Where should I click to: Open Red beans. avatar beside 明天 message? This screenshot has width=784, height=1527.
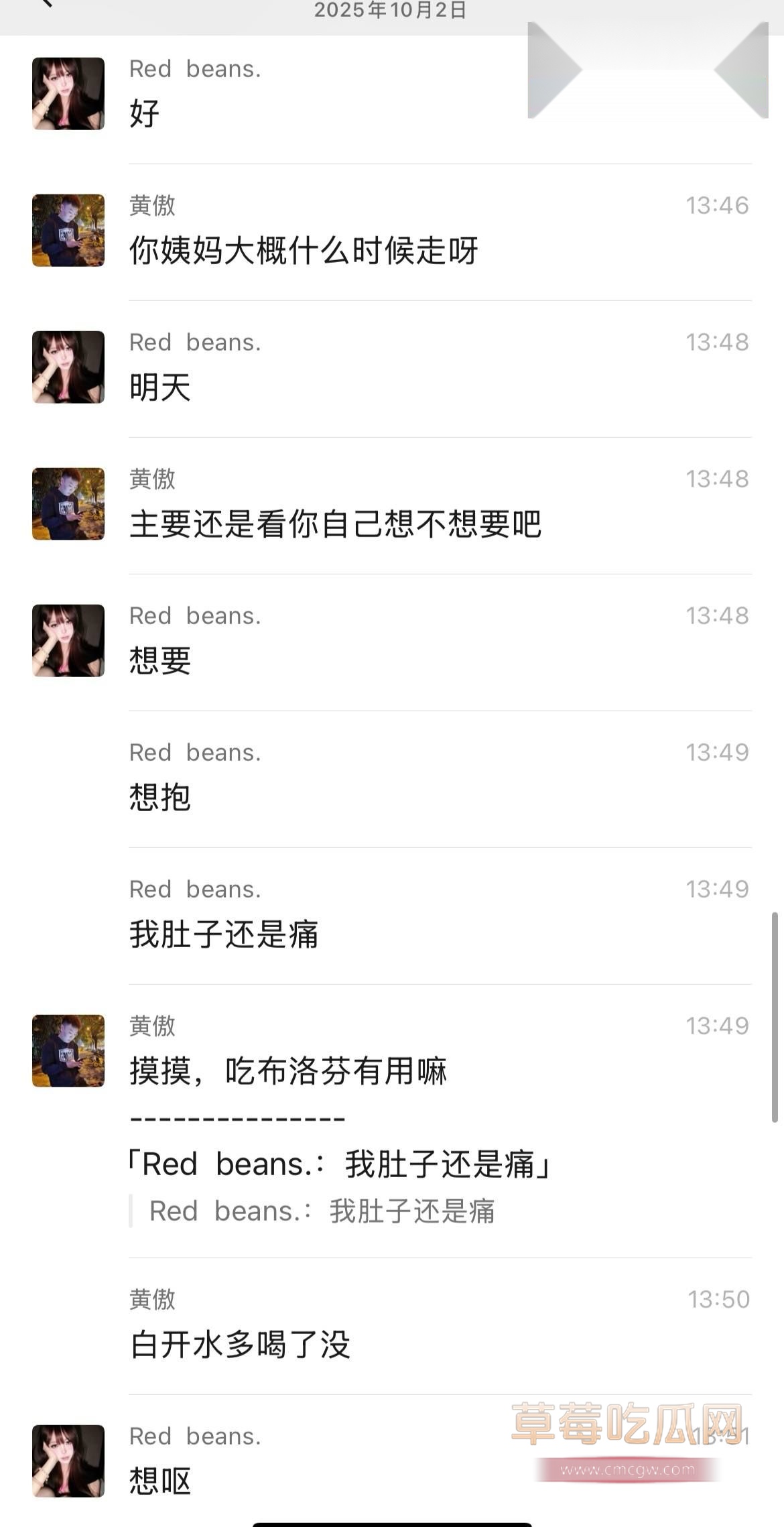[68, 367]
